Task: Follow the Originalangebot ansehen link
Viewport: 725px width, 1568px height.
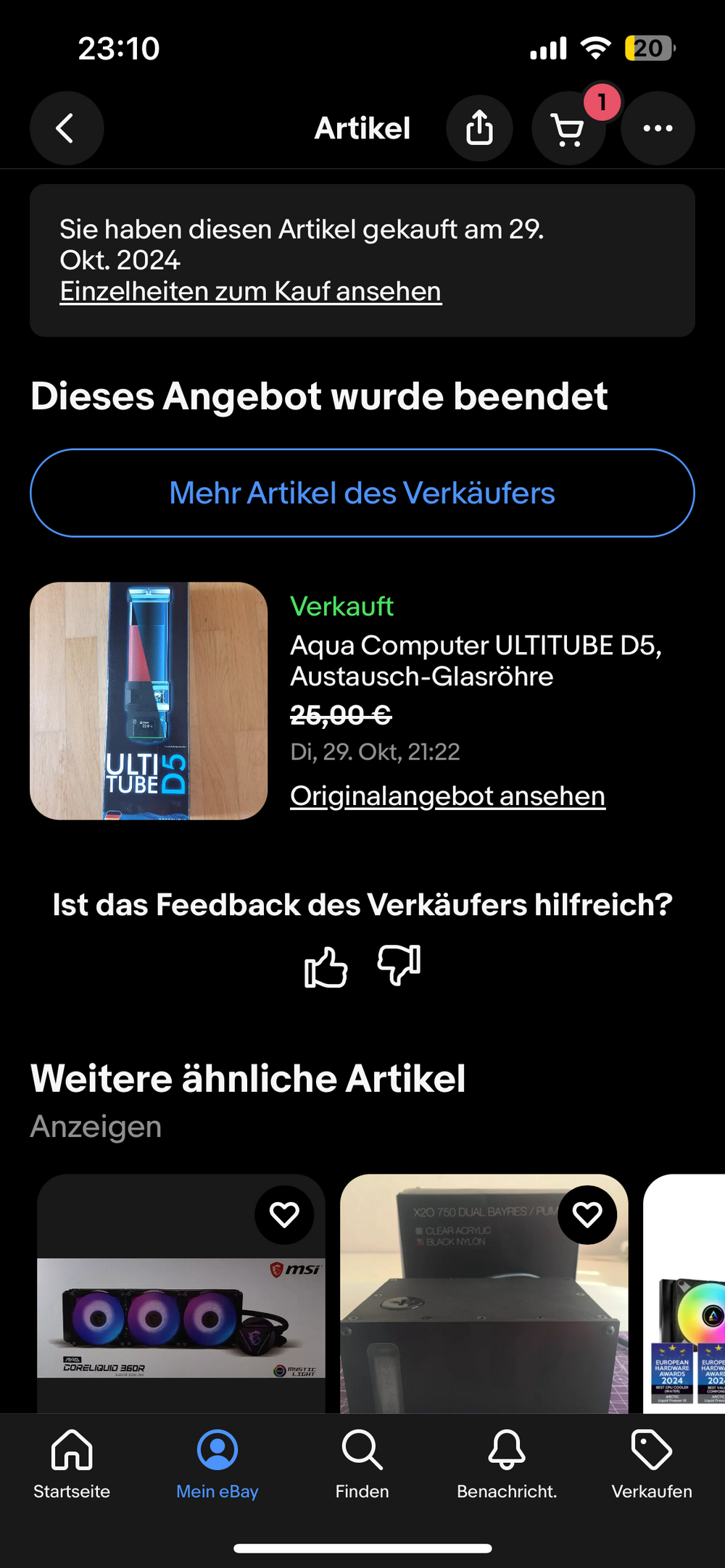Action: (x=447, y=796)
